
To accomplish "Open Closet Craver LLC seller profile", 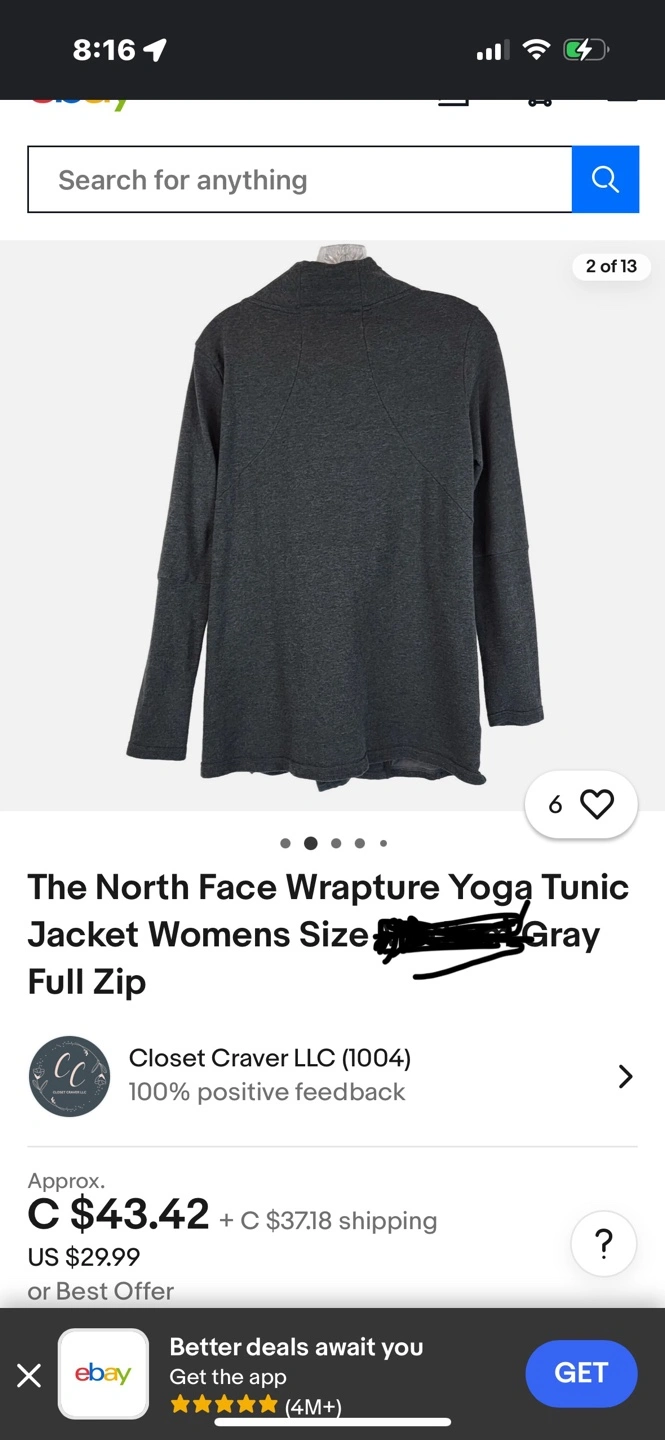I will (x=332, y=1076).
